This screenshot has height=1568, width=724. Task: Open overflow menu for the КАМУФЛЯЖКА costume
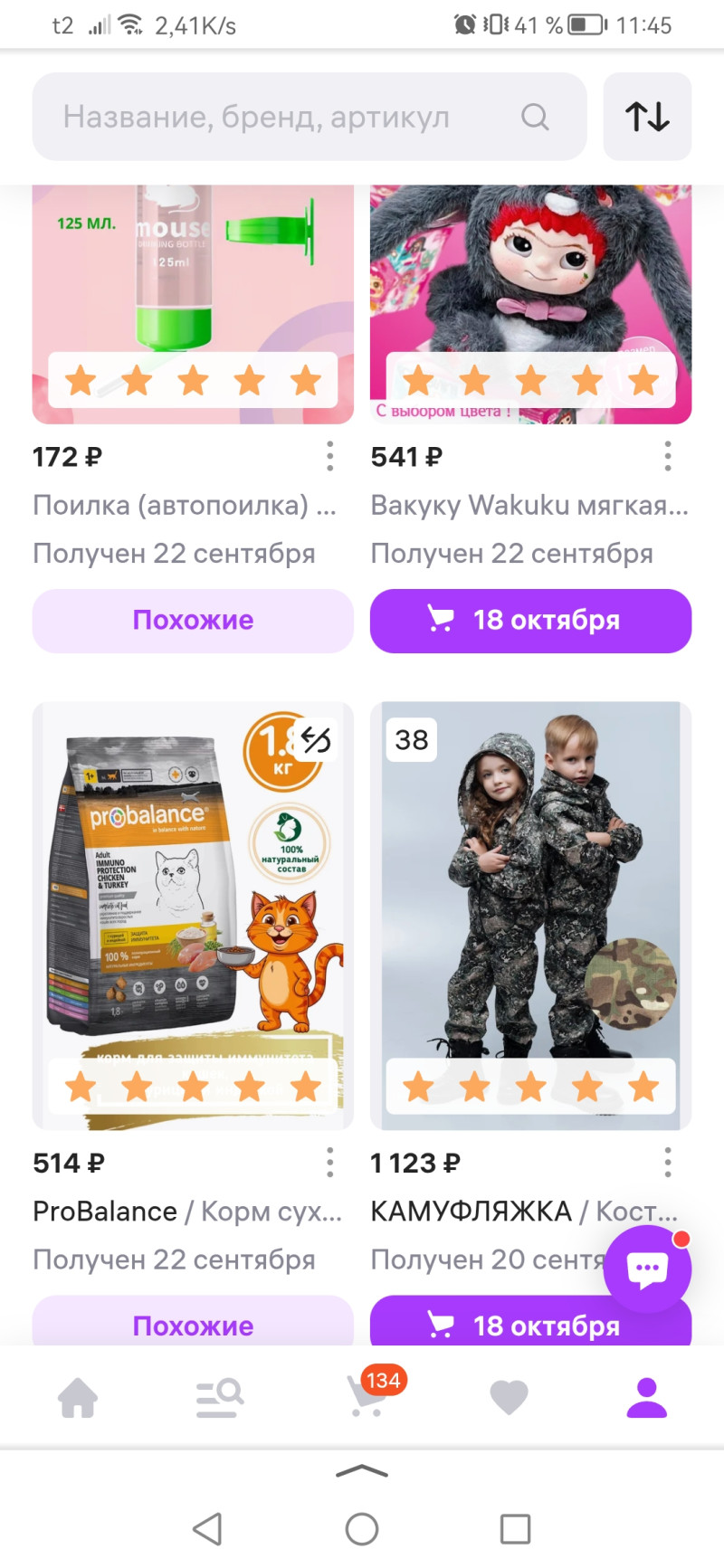tap(668, 1163)
